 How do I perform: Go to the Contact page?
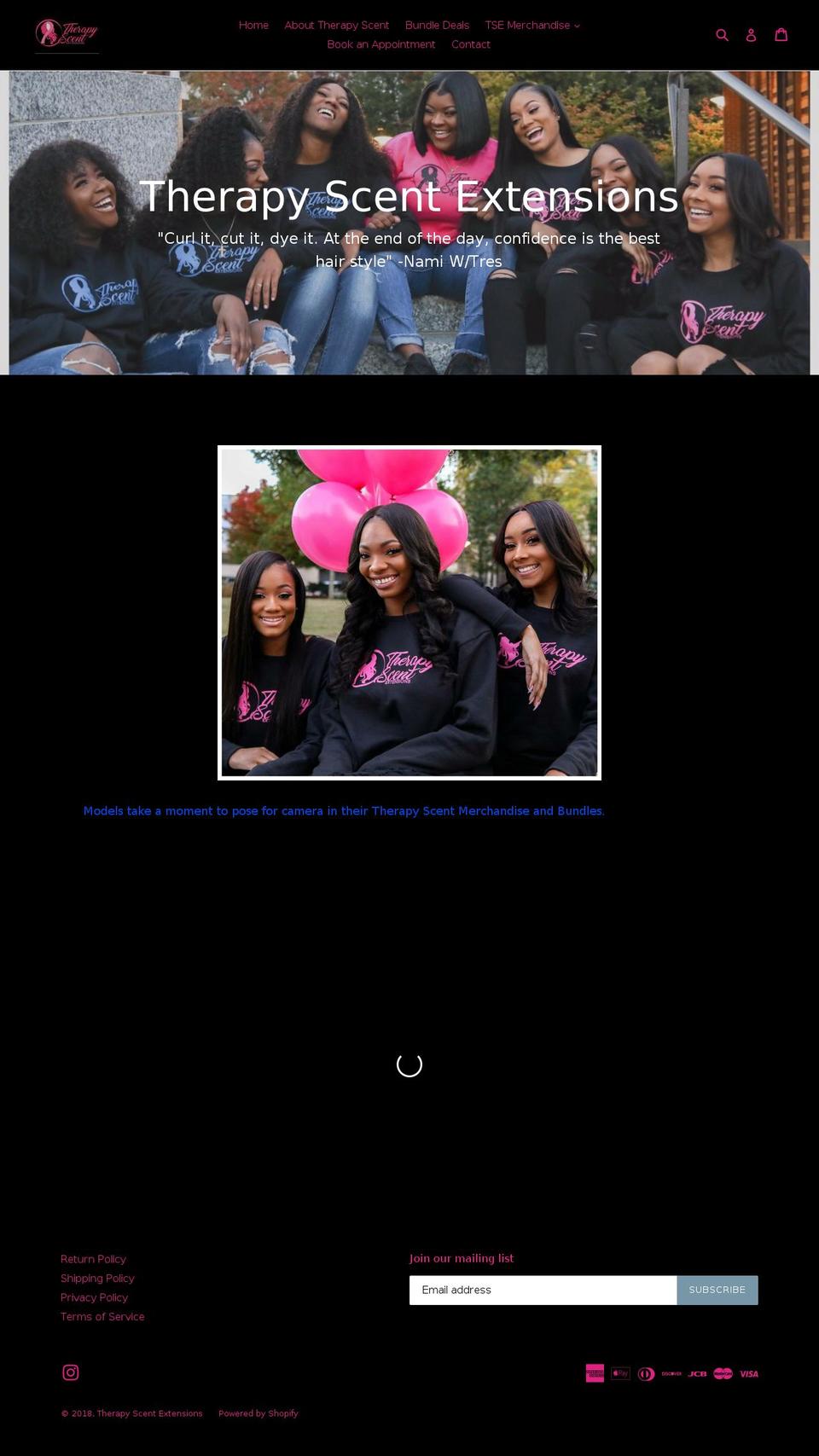tap(471, 44)
